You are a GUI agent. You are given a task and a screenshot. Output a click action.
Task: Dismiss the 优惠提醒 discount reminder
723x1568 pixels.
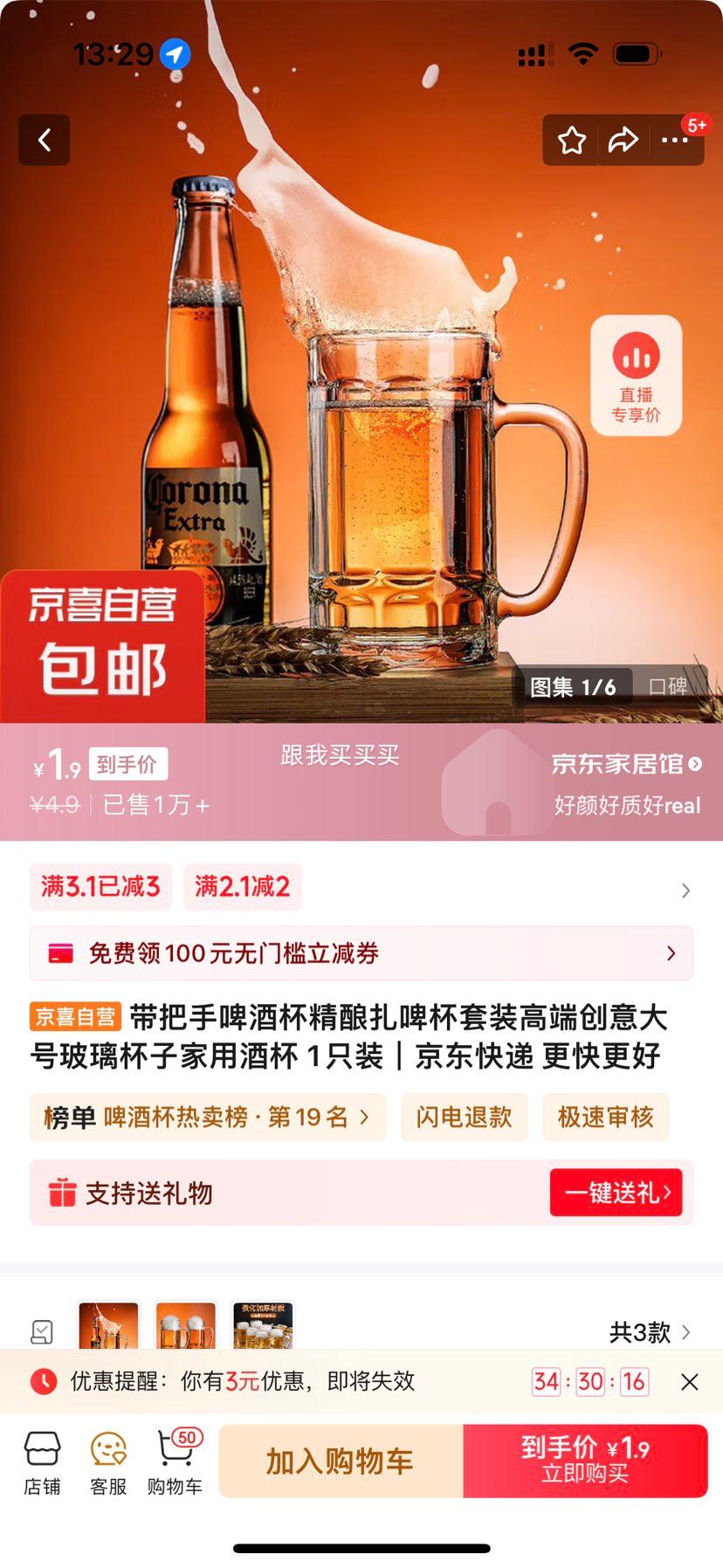[689, 1381]
